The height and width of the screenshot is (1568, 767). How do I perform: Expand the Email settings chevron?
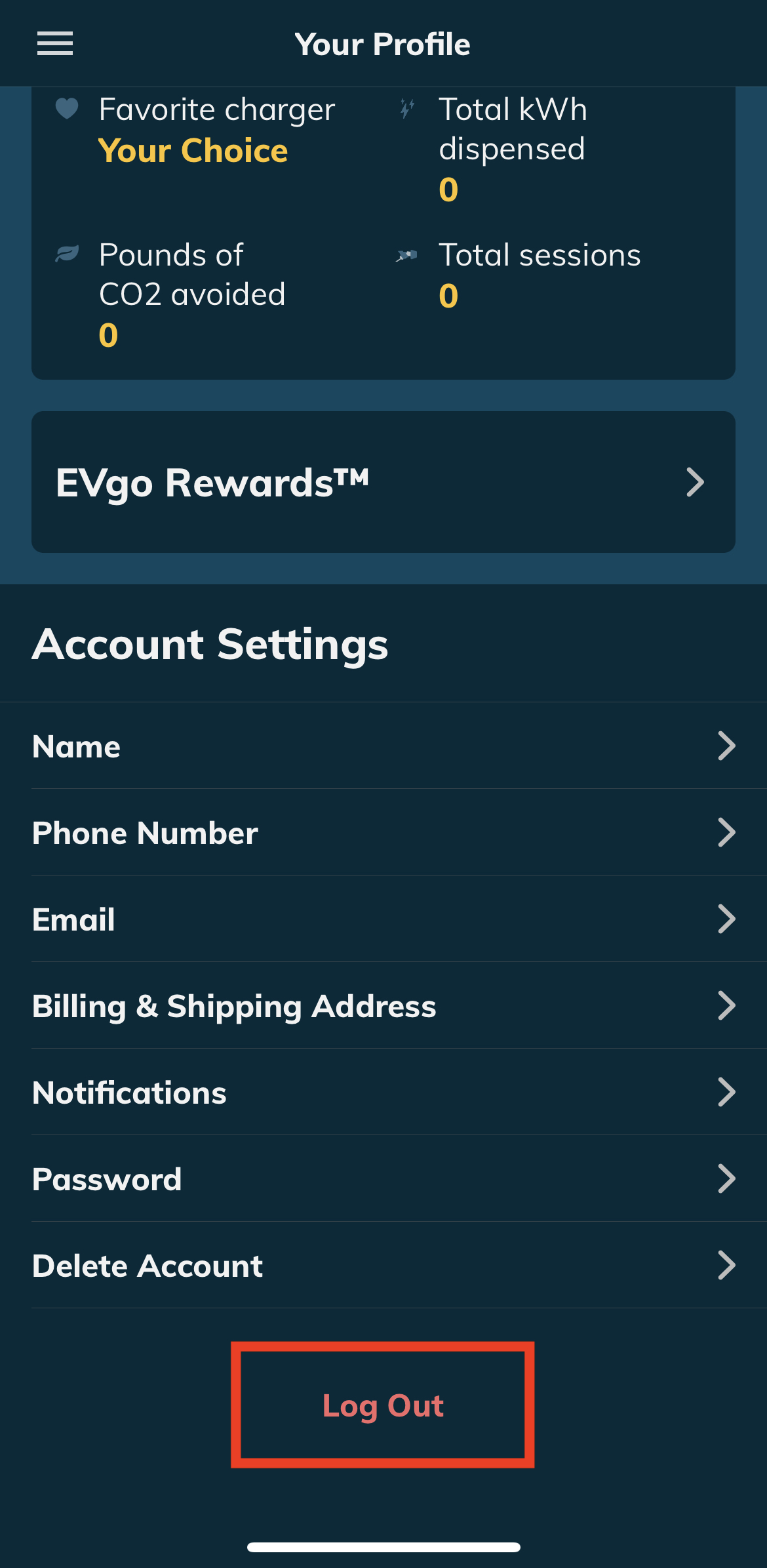pyautogui.click(x=728, y=919)
